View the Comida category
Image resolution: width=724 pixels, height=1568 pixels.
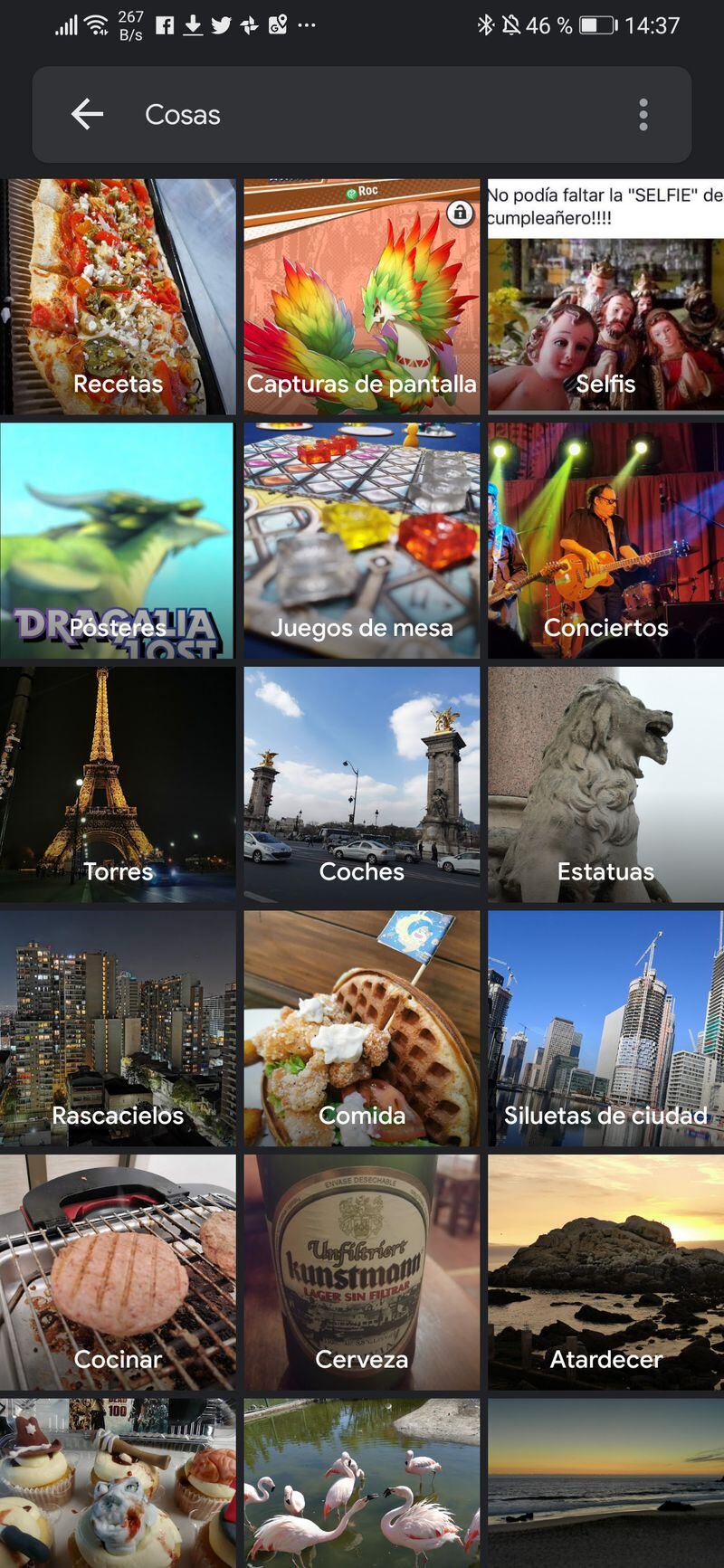tap(361, 1028)
